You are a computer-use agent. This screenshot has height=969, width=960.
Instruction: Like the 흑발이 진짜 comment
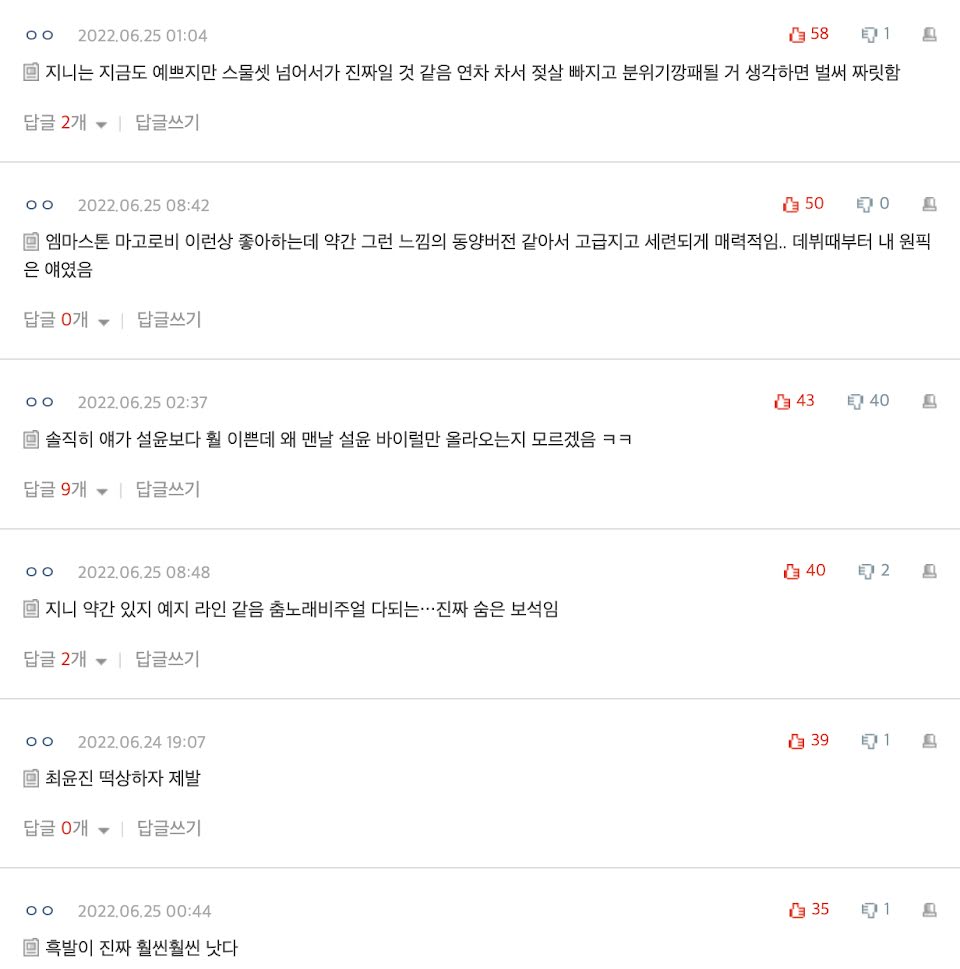point(809,910)
